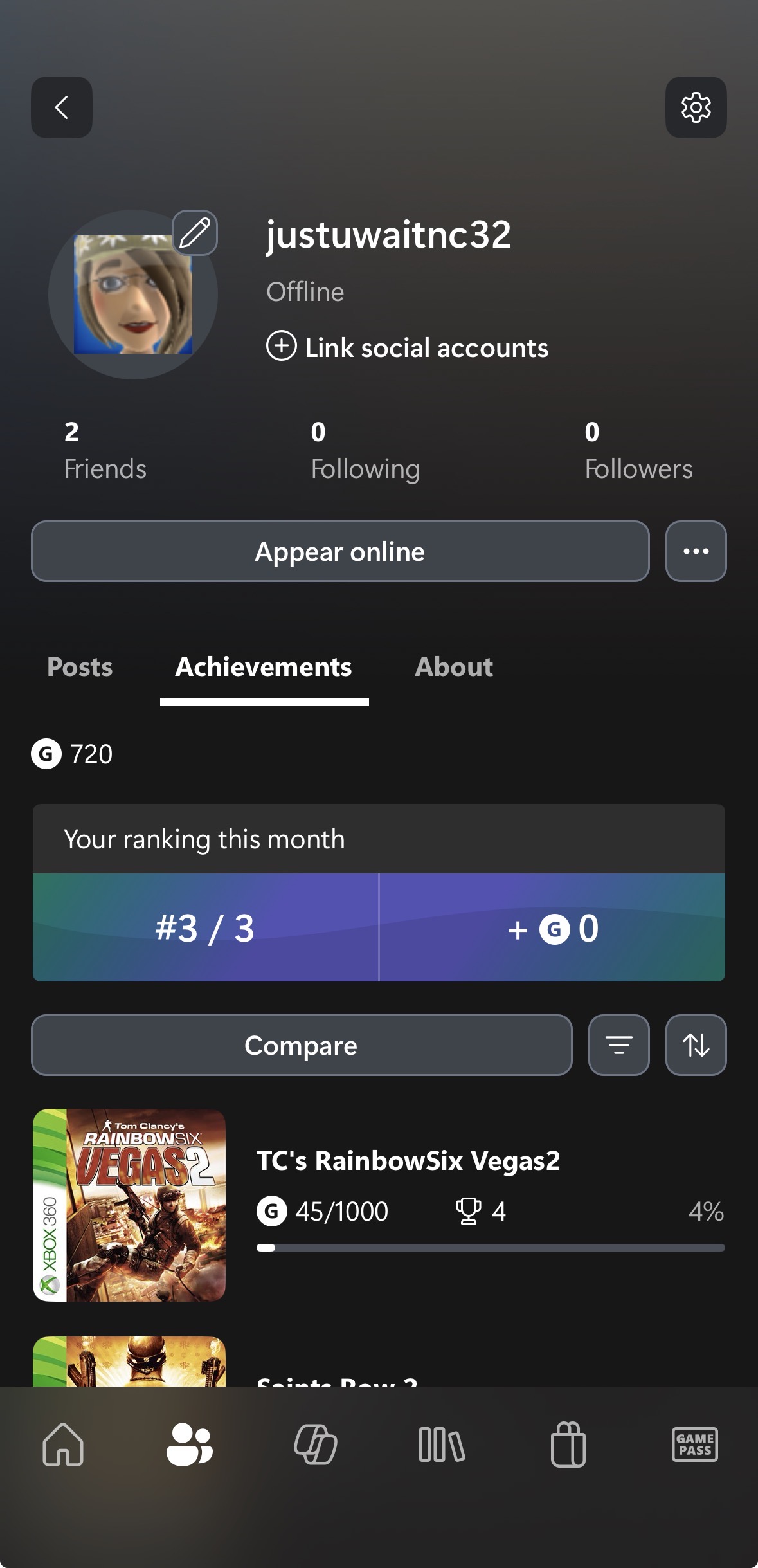Go back using the top-left arrow
Image resolution: width=758 pixels, height=1568 pixels.
coord(62,107)
